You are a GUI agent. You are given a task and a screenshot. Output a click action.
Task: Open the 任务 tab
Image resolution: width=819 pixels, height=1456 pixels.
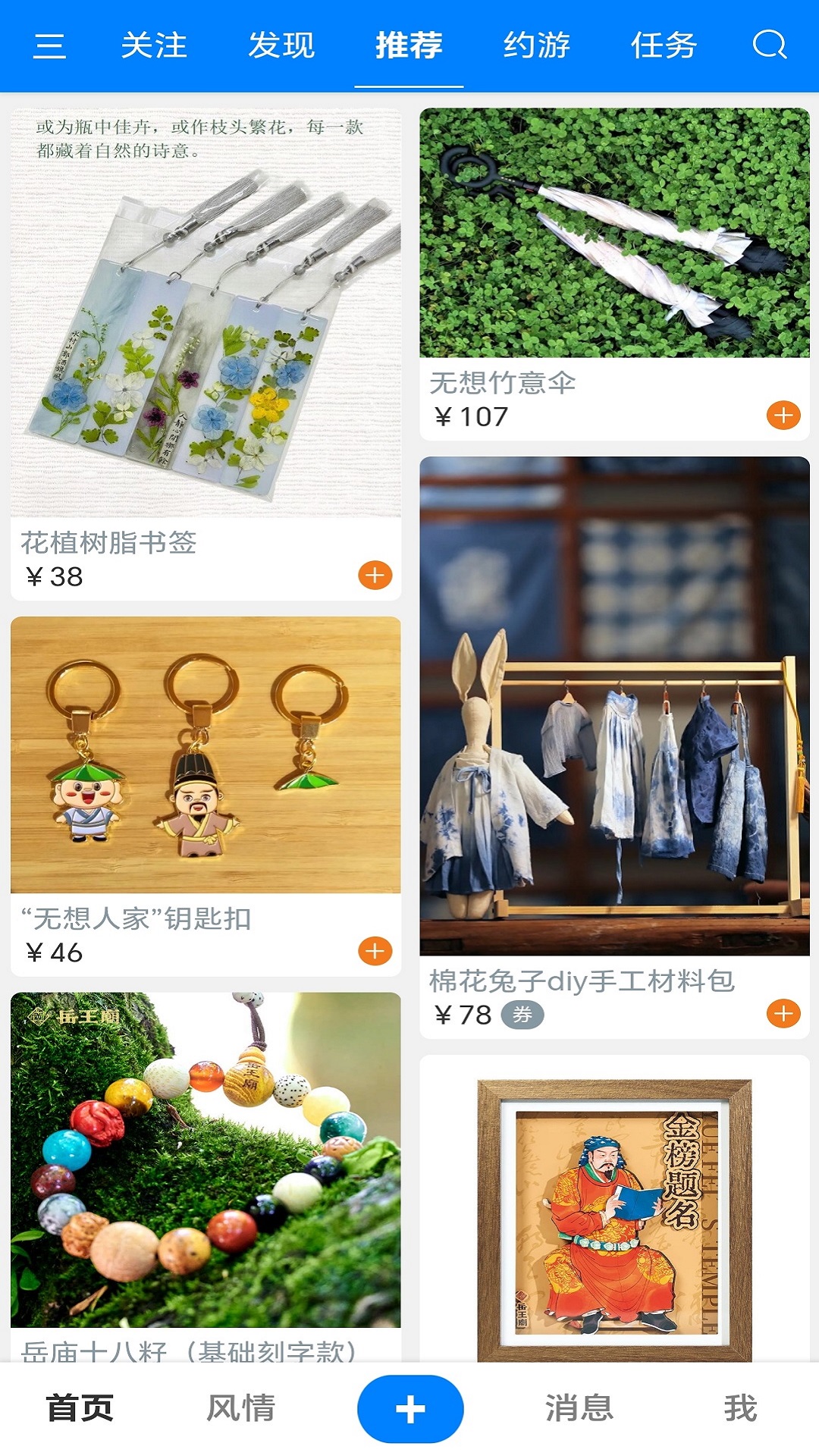pos(663,47)
